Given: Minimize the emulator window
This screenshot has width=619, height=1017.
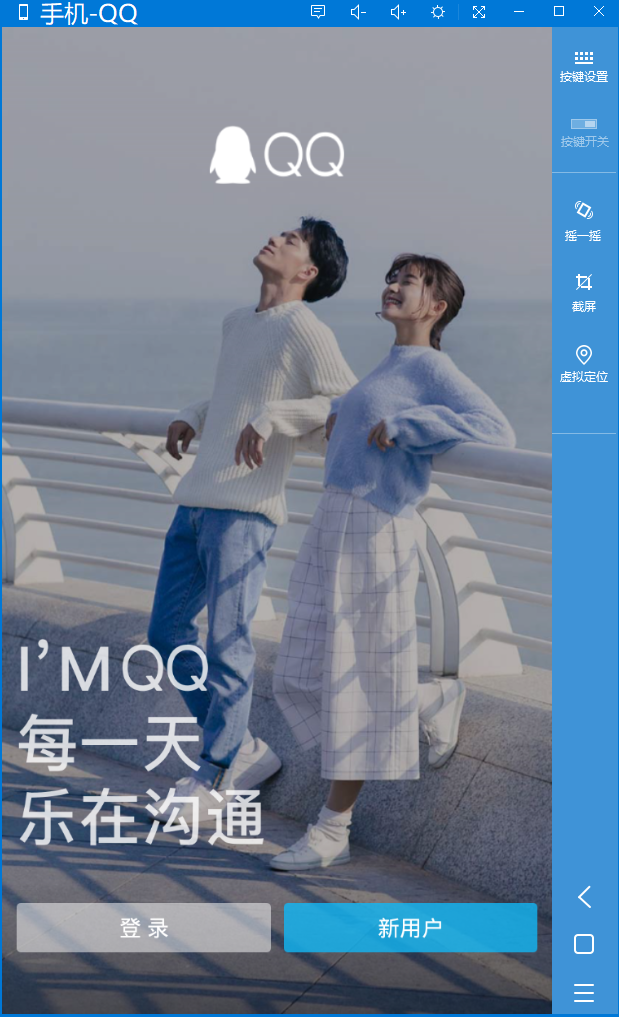Looking at the screenshot, I should point(519,12).
